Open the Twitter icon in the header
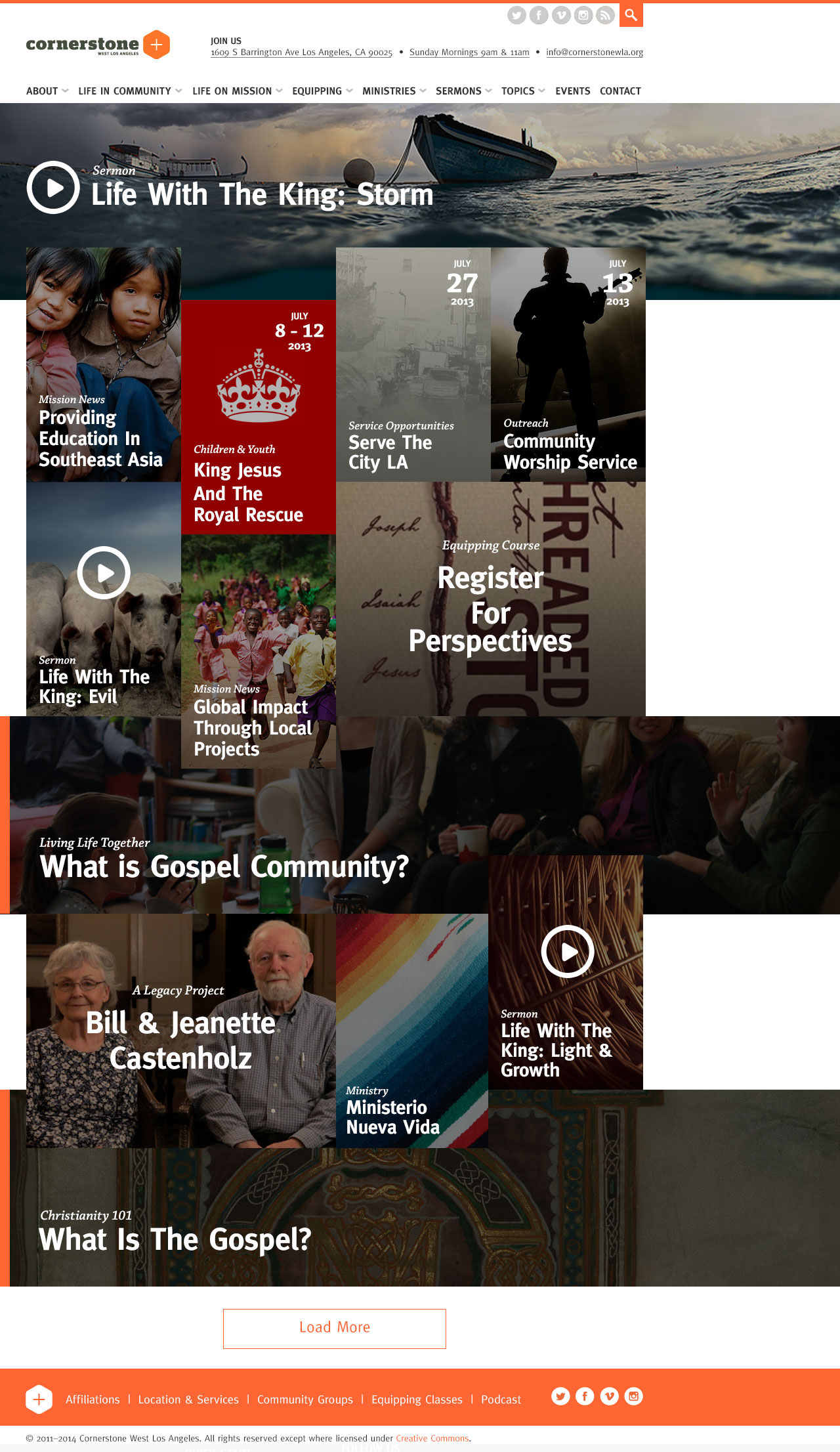Screen dimensions: 840x1452 (x=517, y=15)
